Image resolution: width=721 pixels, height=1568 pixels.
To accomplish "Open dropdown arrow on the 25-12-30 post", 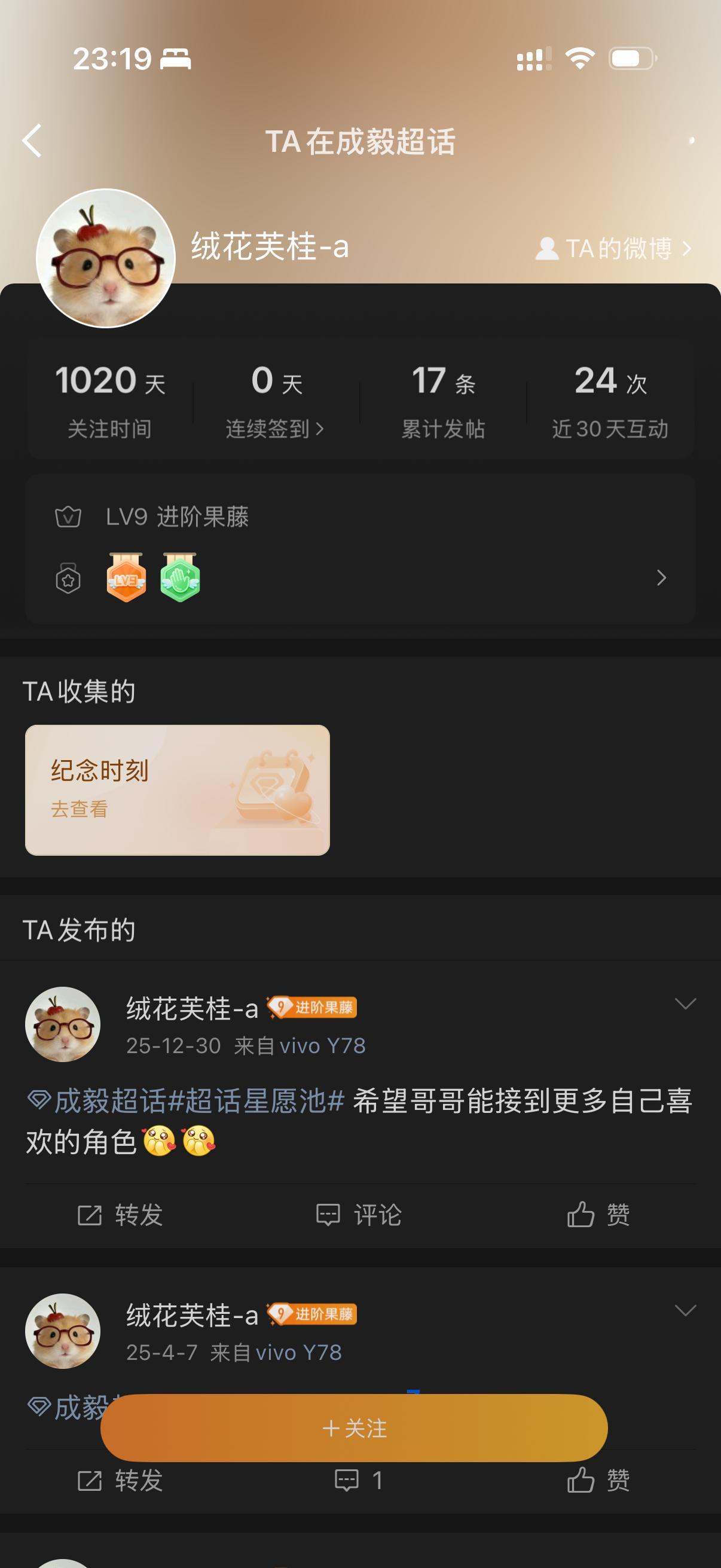I will point(686,1003).
